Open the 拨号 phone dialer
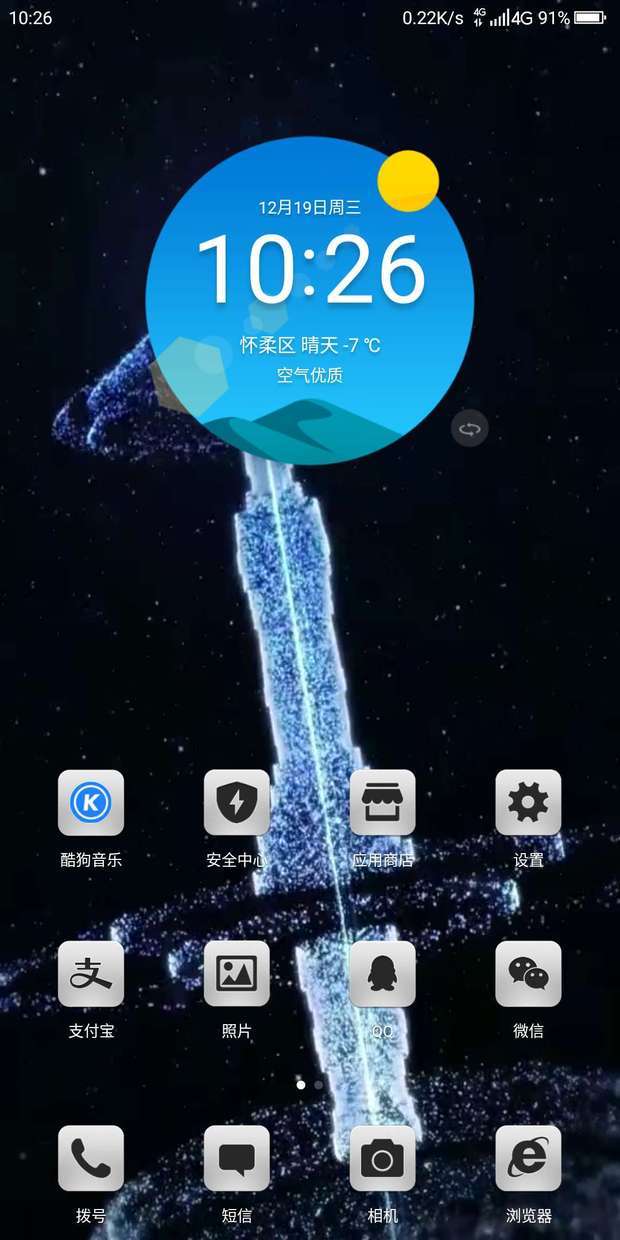Screen dimensions: 620x1240 tap(91, 1158)
